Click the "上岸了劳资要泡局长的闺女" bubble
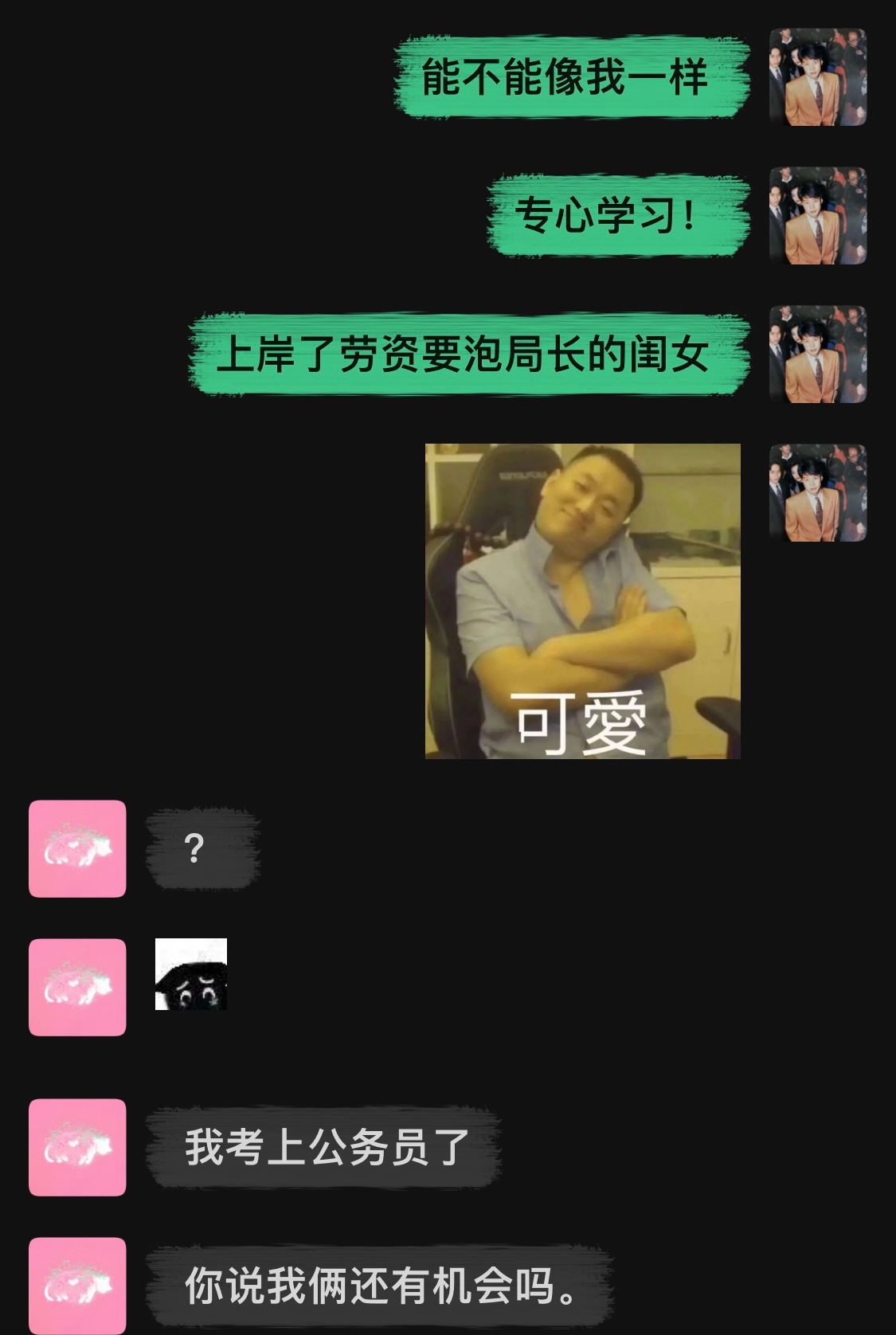 (x=468, y=353)
